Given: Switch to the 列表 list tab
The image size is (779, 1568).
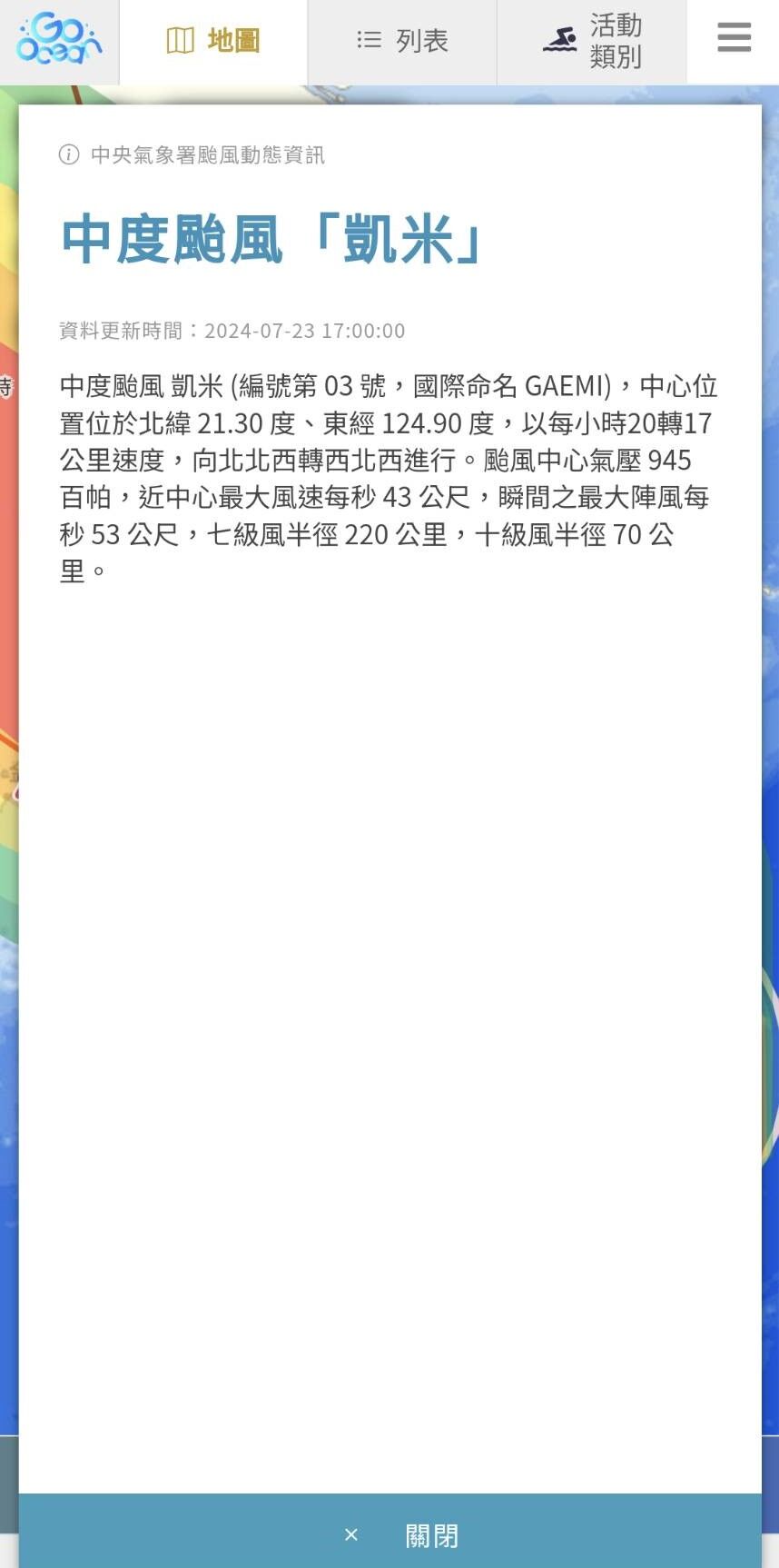Looking at the screenshot, I should 402,41.
